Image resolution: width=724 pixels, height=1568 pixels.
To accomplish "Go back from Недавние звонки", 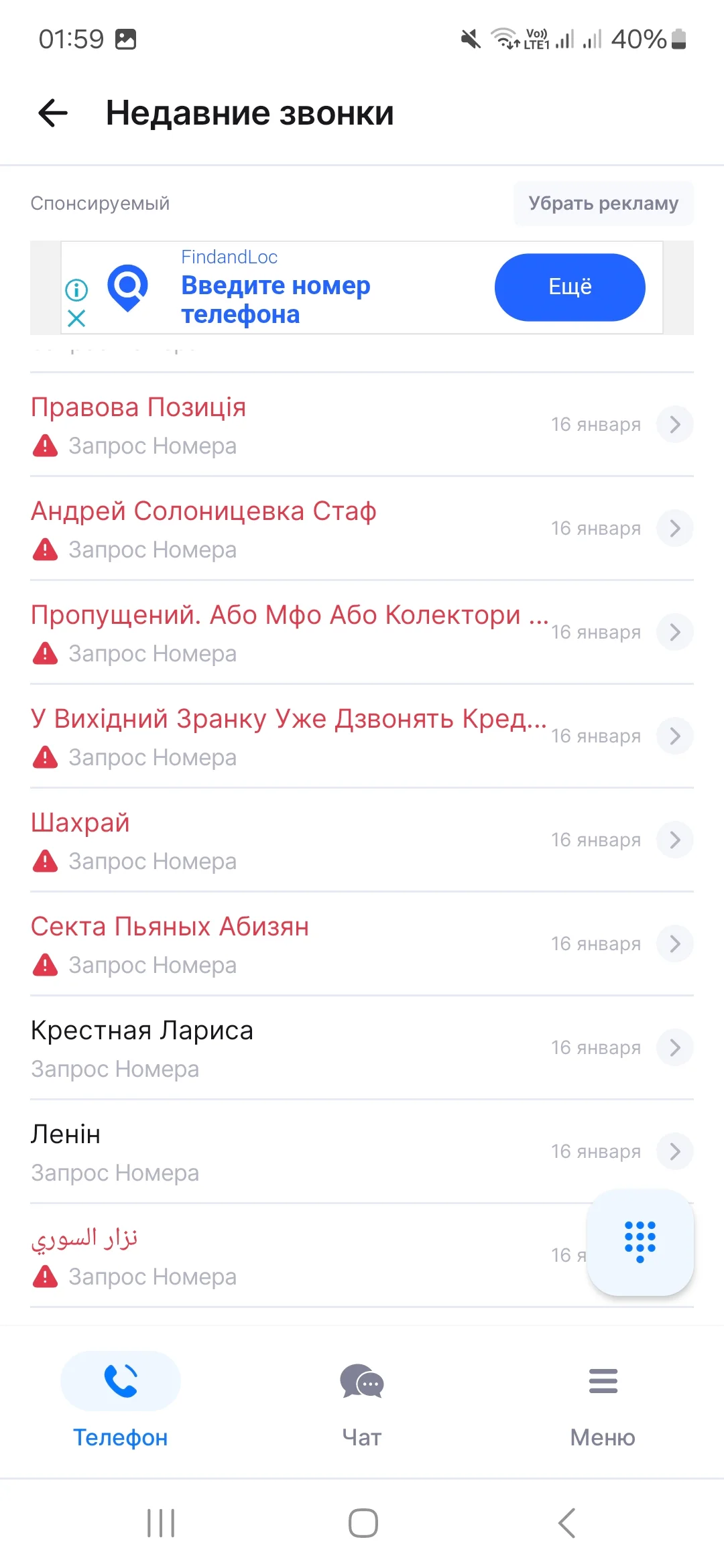I will point(54,113).
